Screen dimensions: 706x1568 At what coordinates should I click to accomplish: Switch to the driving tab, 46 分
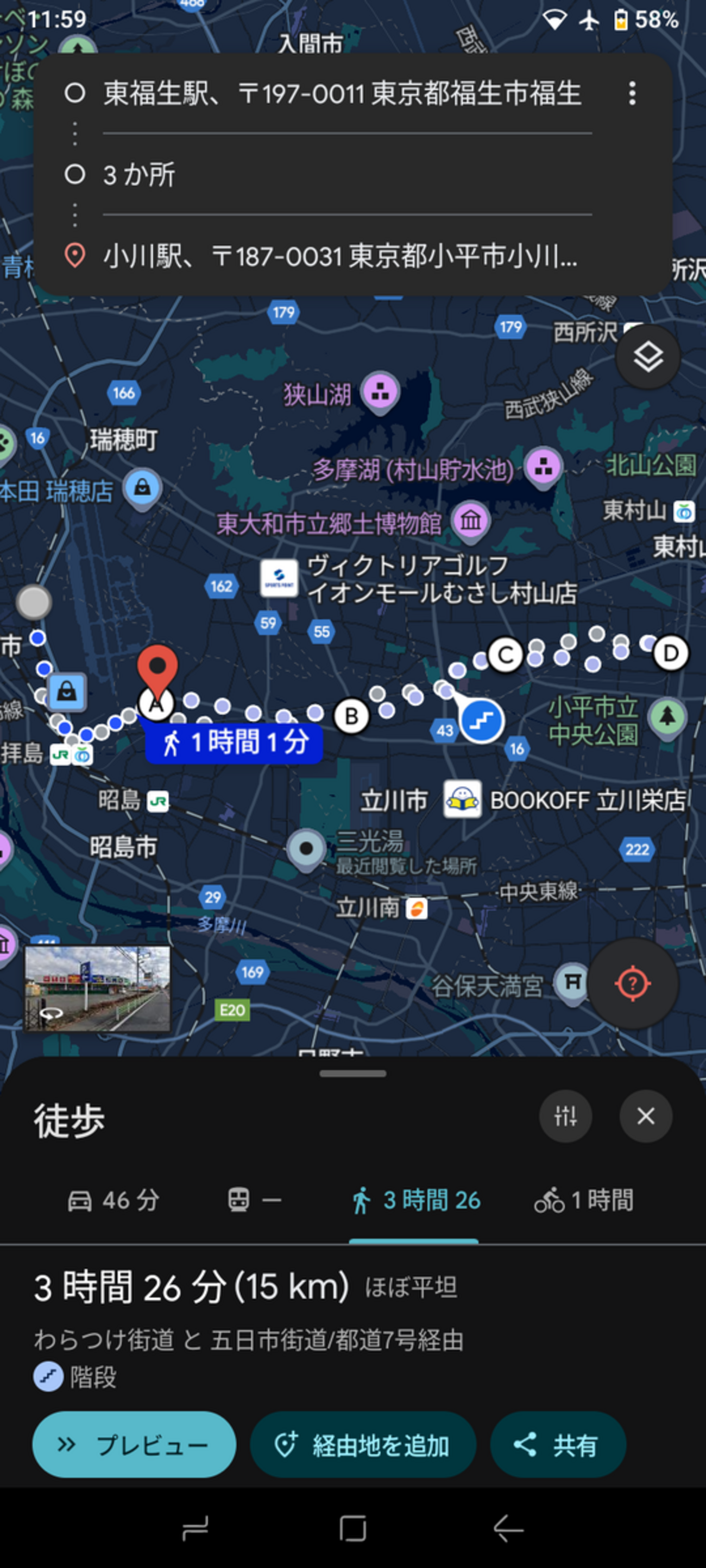pyautogui.click(x=114, y=1201)
